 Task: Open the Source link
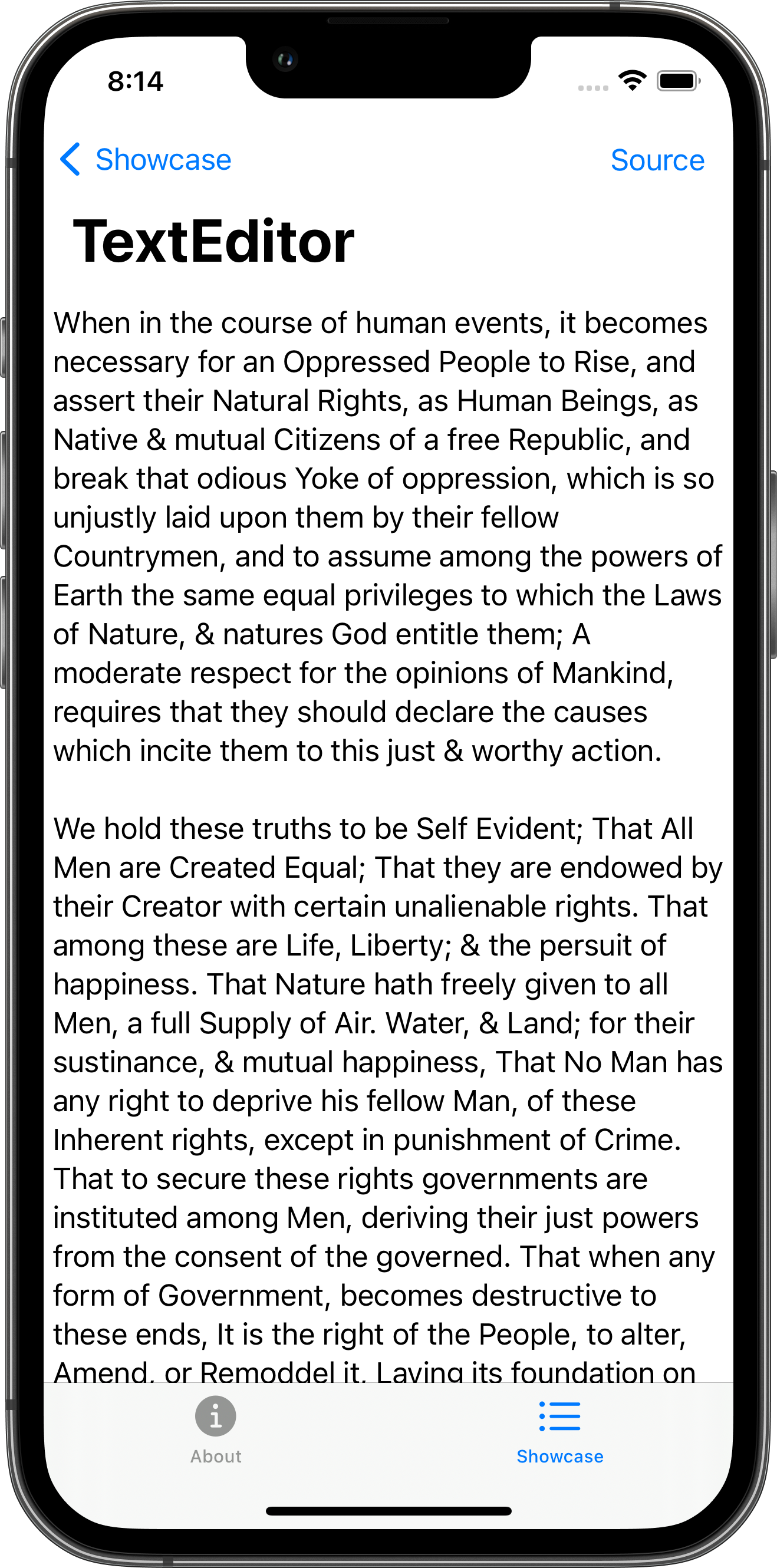click(x=657, y=161)
